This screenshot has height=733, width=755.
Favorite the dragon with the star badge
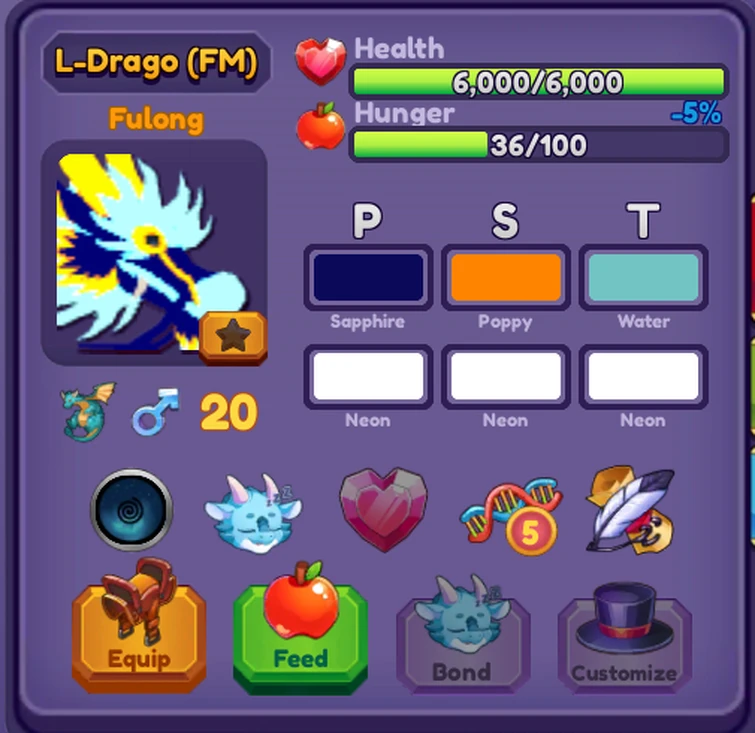(x=233, y=337)
